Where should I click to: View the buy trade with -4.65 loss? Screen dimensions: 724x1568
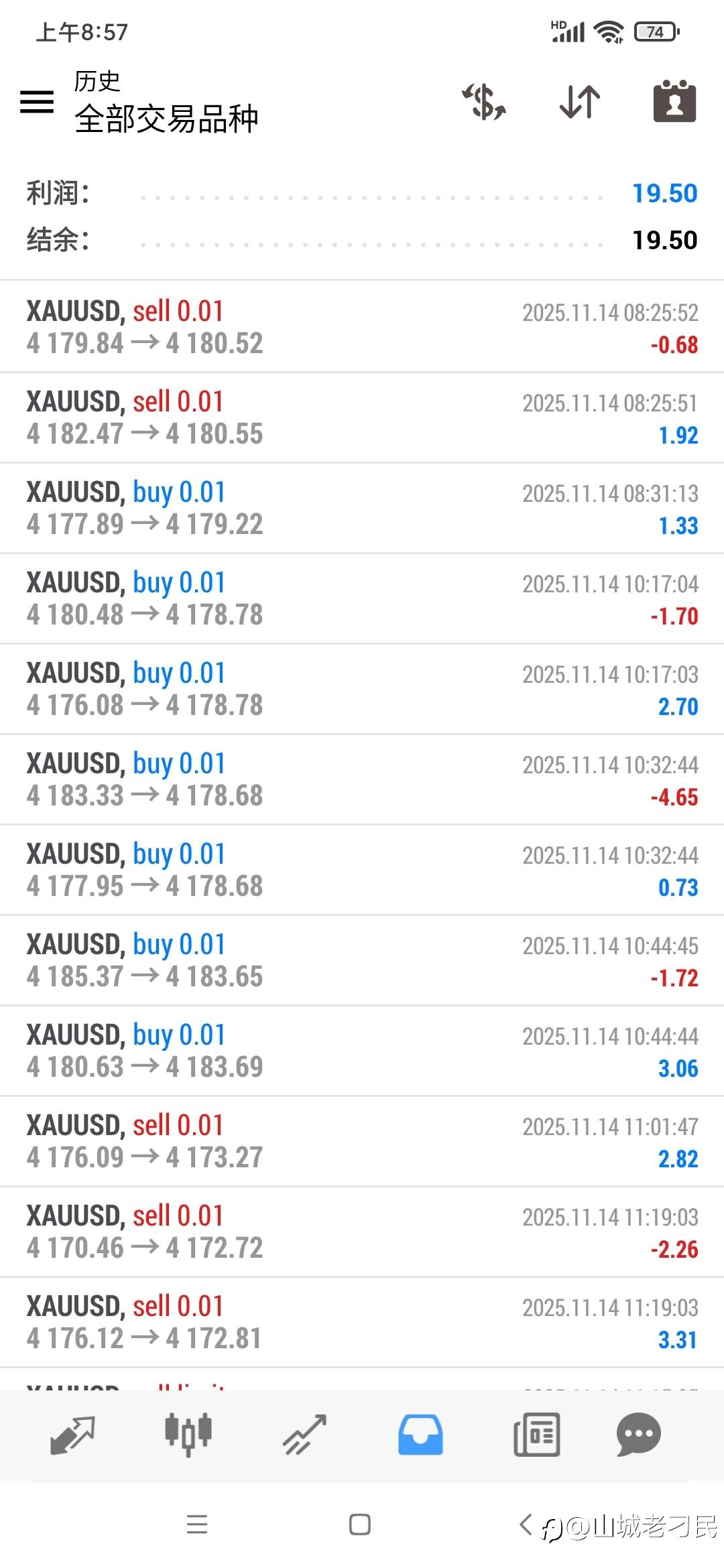pyautogui.click(x=362, y=779)
